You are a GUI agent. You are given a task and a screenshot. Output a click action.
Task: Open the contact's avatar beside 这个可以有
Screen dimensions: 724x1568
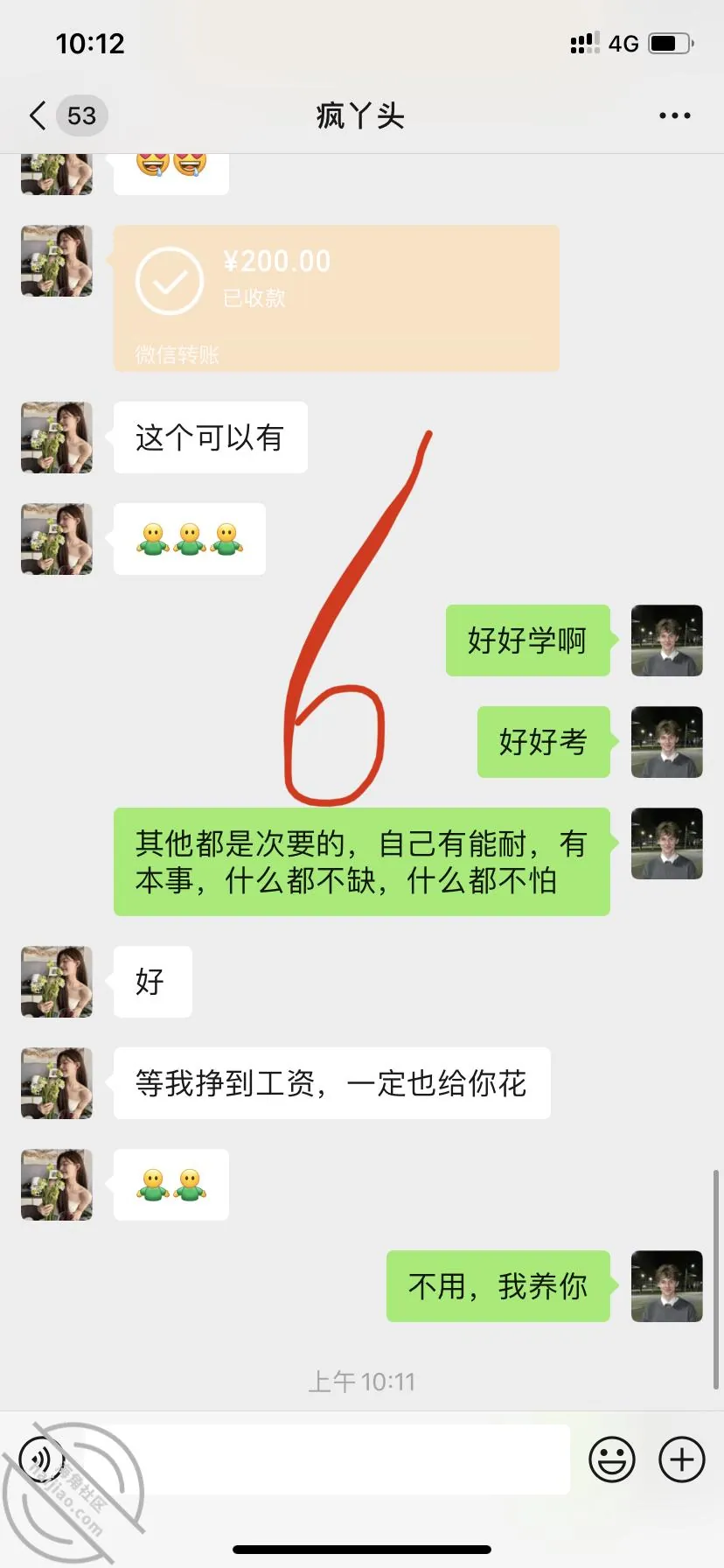[57, 437]
